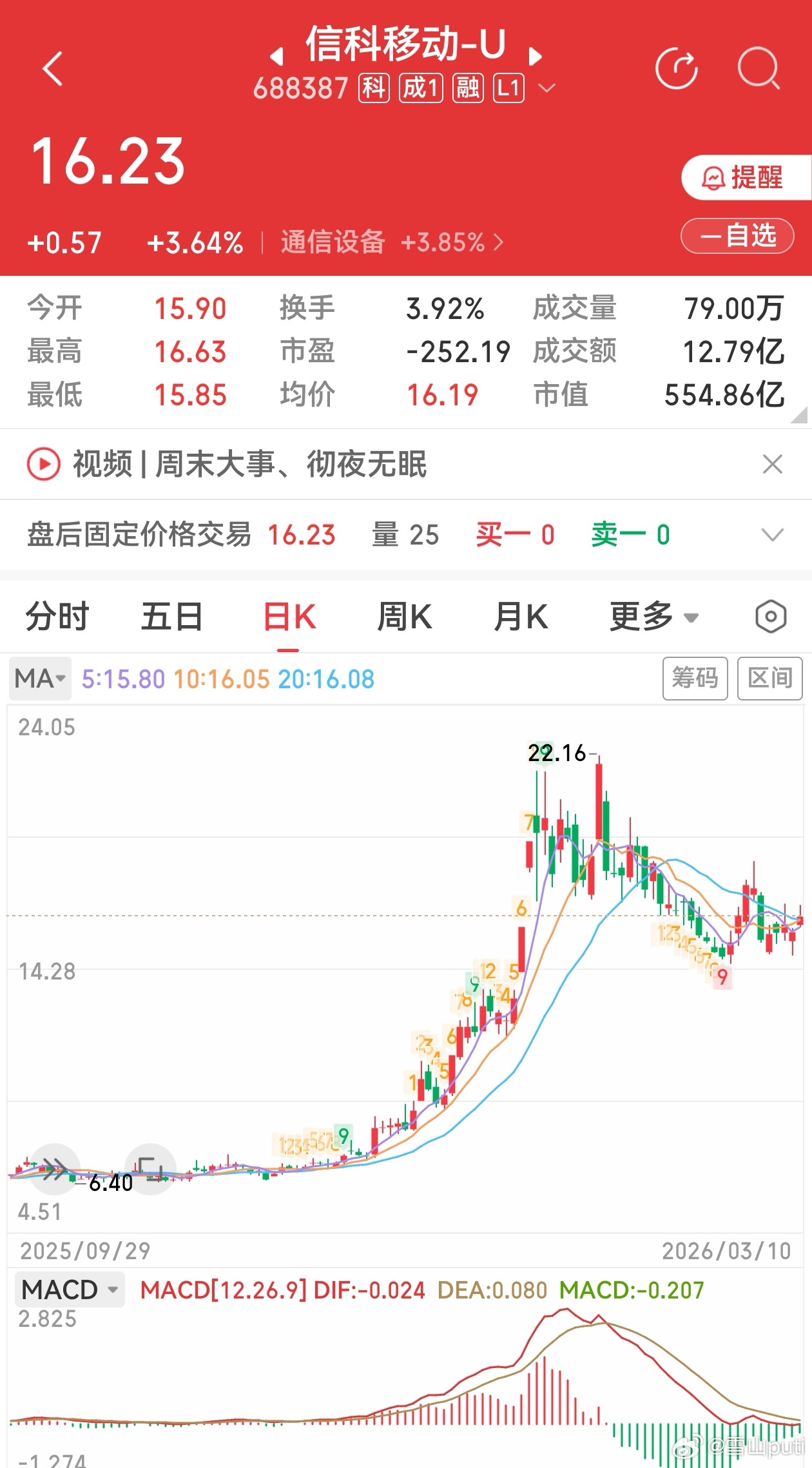Set a price alert with 提醒
The image size is (812, 1468).
point(746,177)
